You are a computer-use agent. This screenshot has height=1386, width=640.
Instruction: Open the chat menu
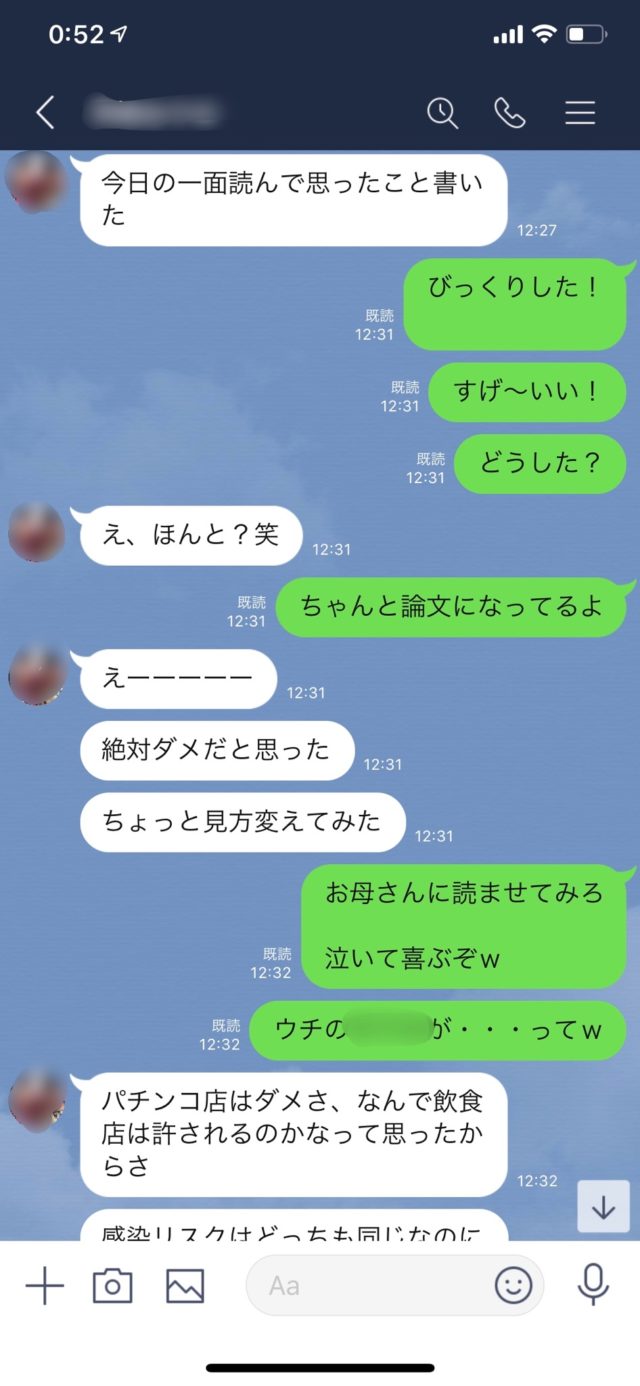click(x=580, y=113)
